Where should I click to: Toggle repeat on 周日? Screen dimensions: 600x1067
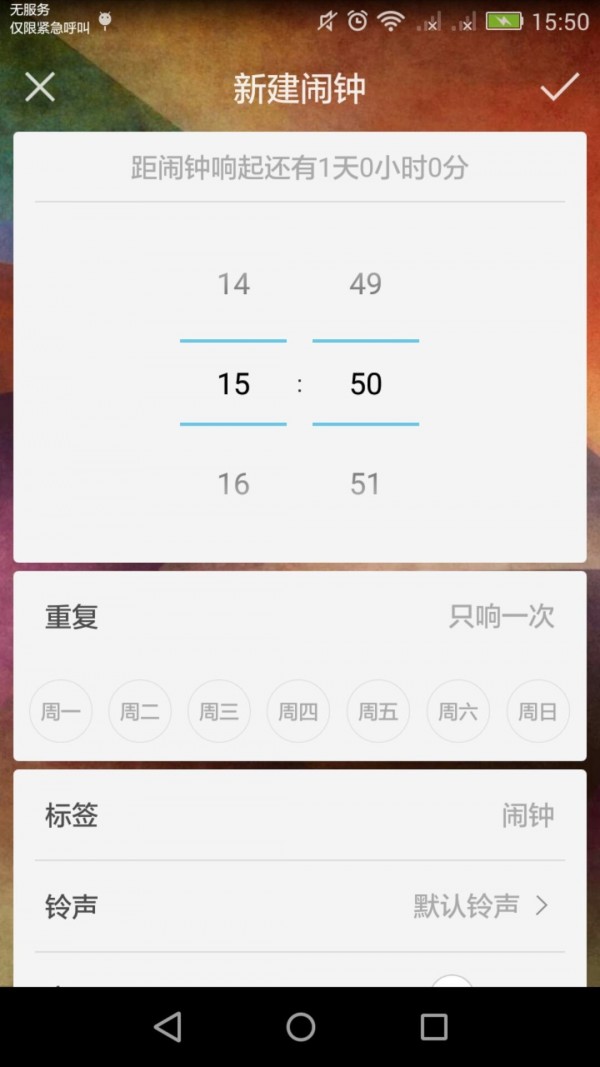click(x=537, y=711)
